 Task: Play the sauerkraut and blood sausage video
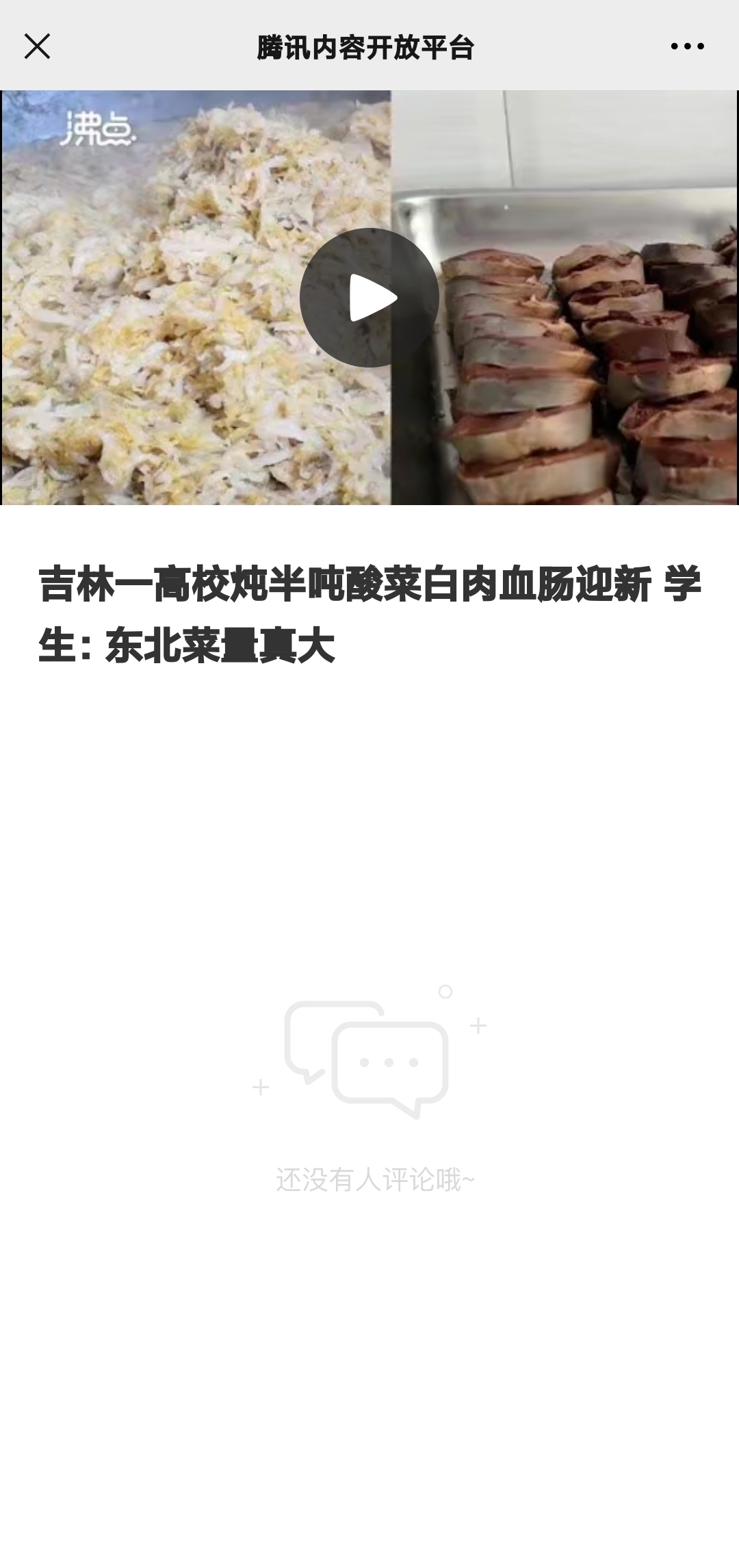(369, 298)
